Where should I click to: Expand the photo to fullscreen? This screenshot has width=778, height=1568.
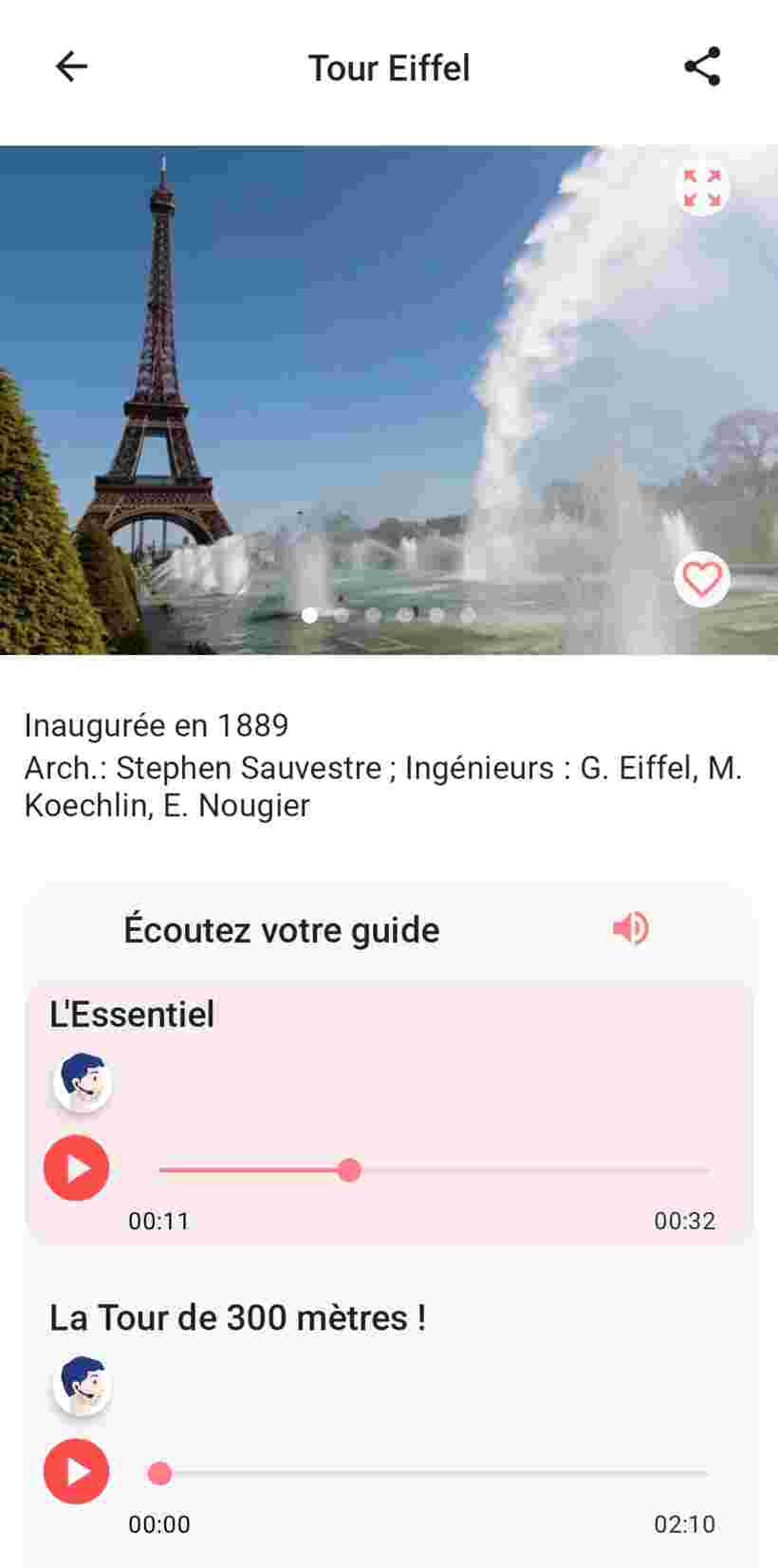(702, 188)
